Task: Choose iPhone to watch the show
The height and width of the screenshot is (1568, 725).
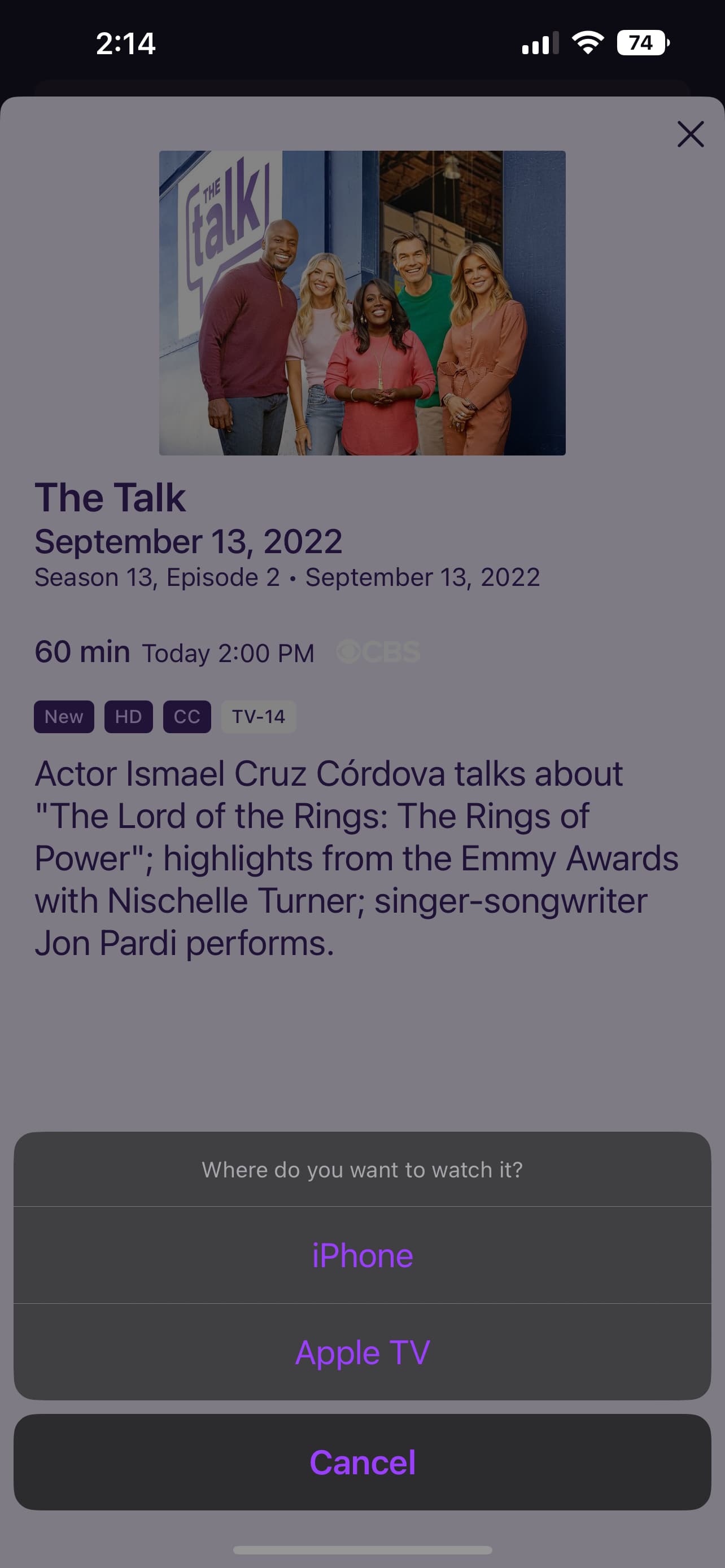Action: click(x=362, y=1256)
